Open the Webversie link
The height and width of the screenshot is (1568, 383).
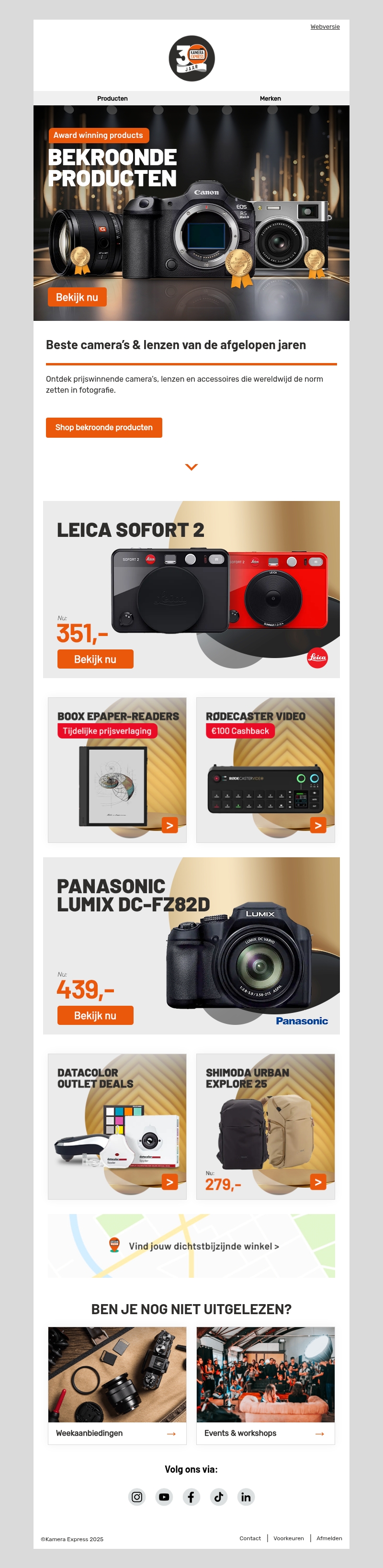(x=325, y=27)
